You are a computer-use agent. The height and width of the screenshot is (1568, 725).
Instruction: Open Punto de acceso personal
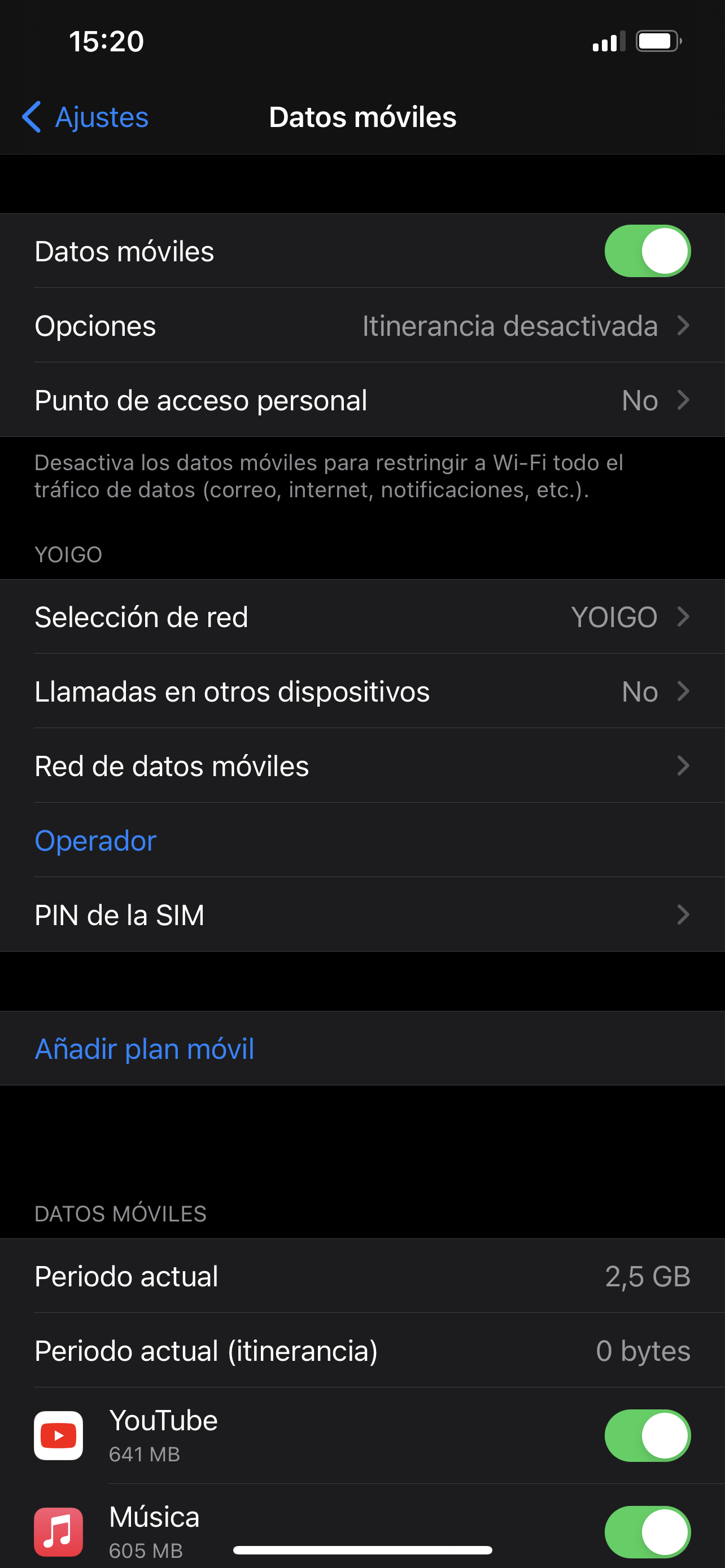pos(362,401)
